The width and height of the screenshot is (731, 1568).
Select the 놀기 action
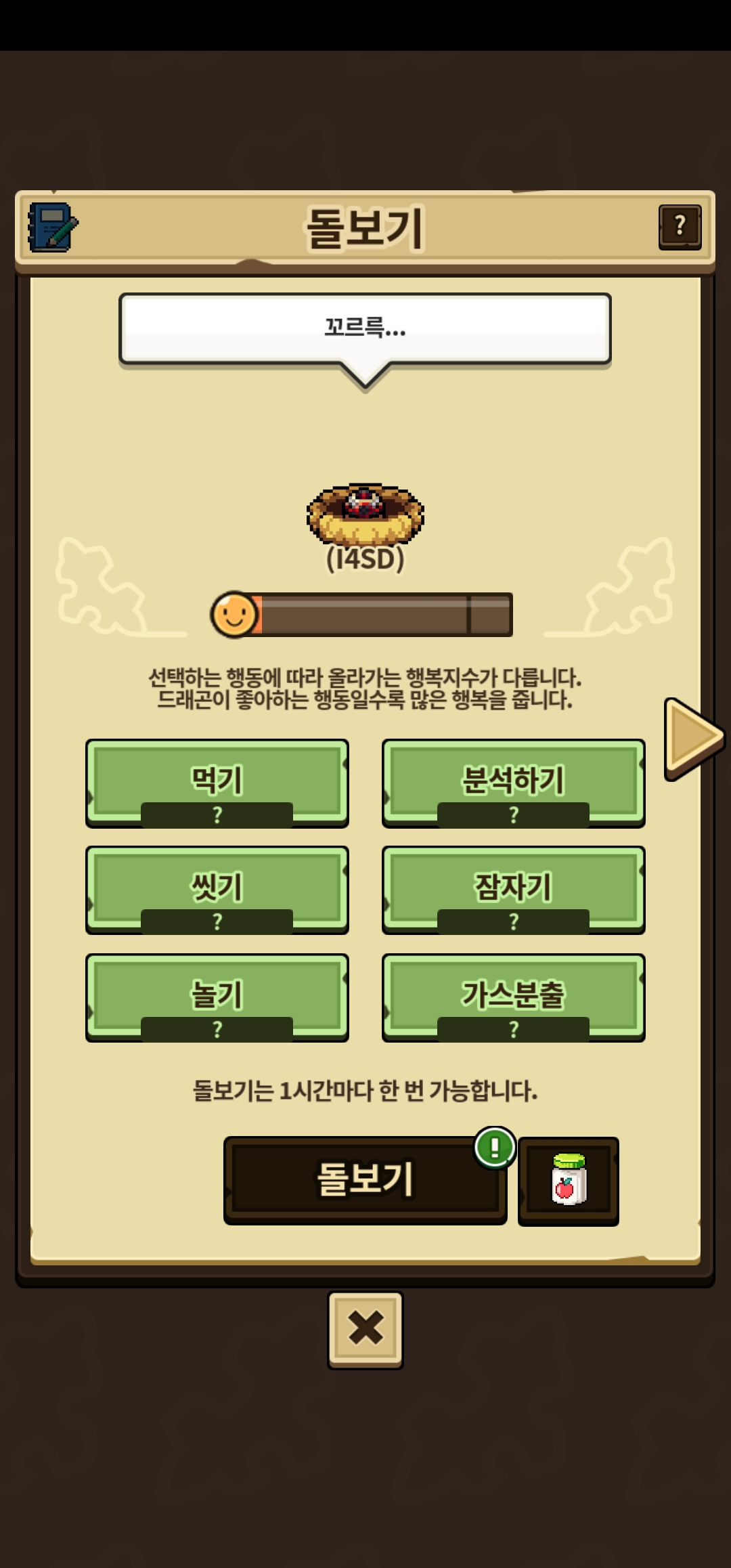pos(217,998)
